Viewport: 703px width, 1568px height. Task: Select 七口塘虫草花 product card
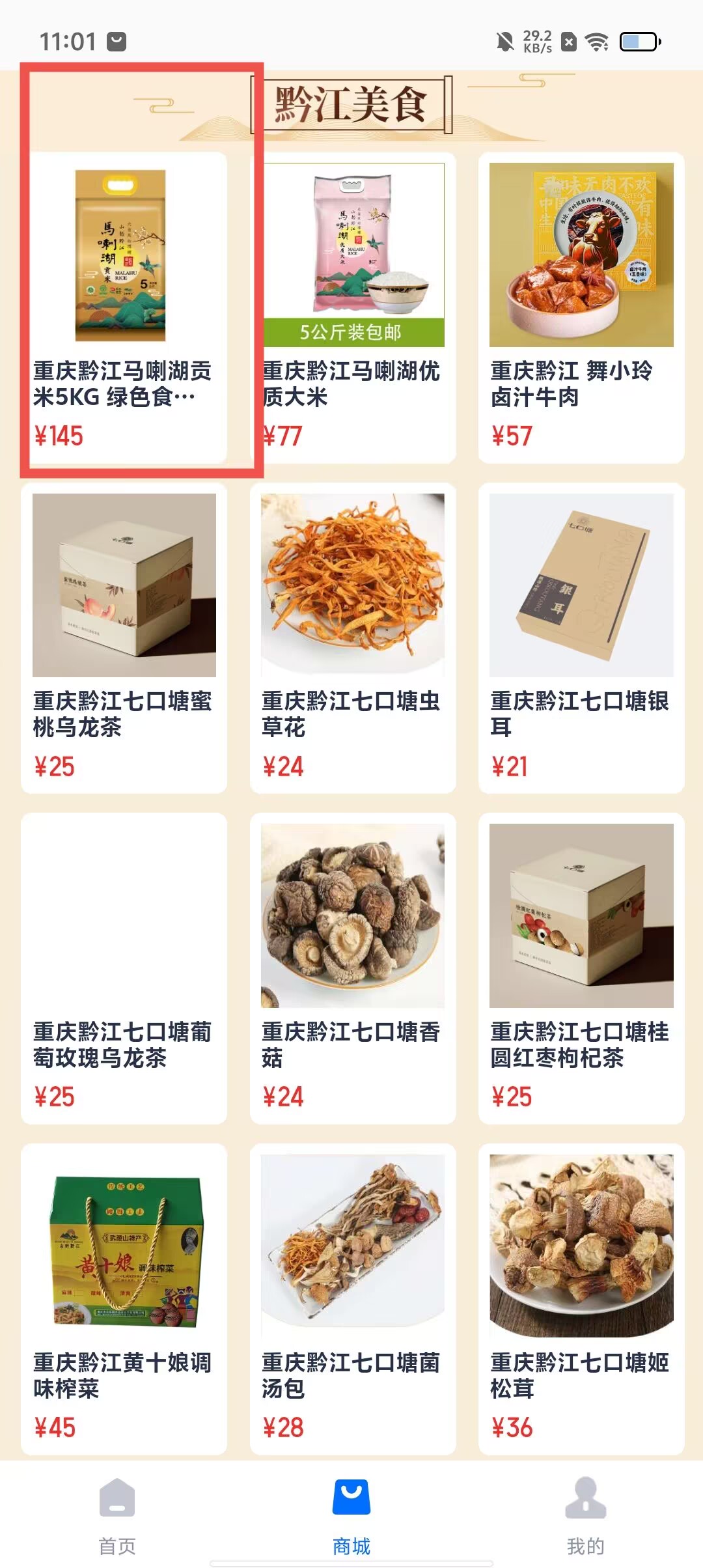point(353,638)
